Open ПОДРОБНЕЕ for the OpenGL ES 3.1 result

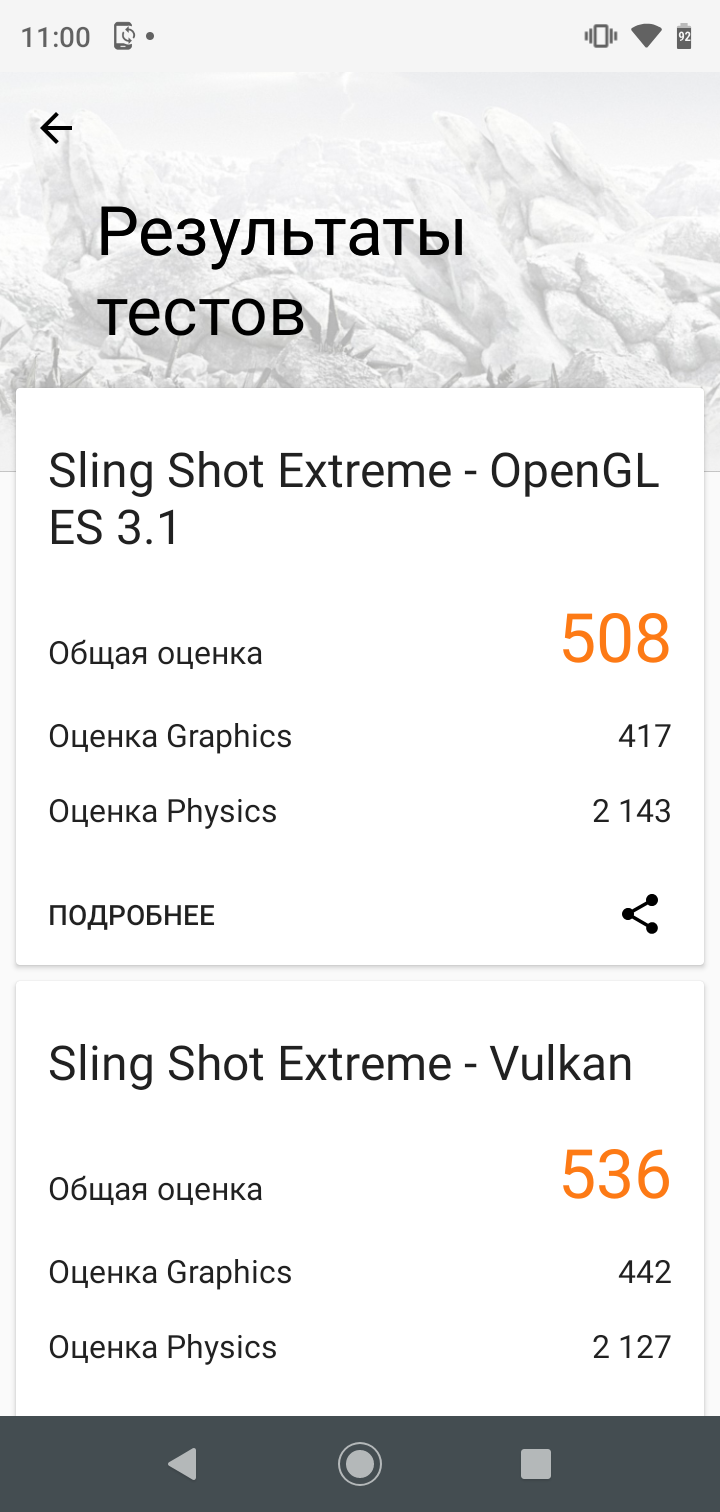(132, 916)
